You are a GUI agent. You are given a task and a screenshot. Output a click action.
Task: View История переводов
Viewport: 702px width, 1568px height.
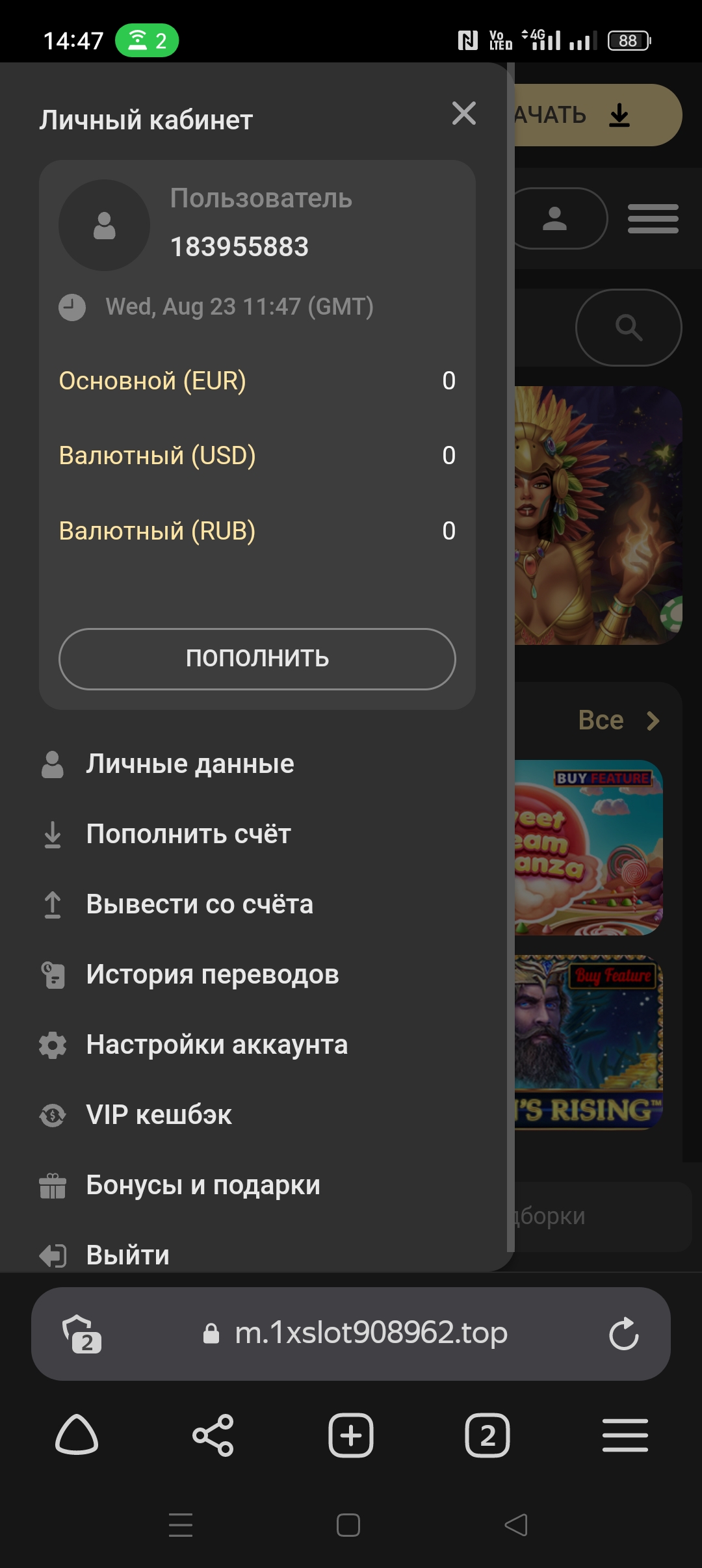pos(213,974)
